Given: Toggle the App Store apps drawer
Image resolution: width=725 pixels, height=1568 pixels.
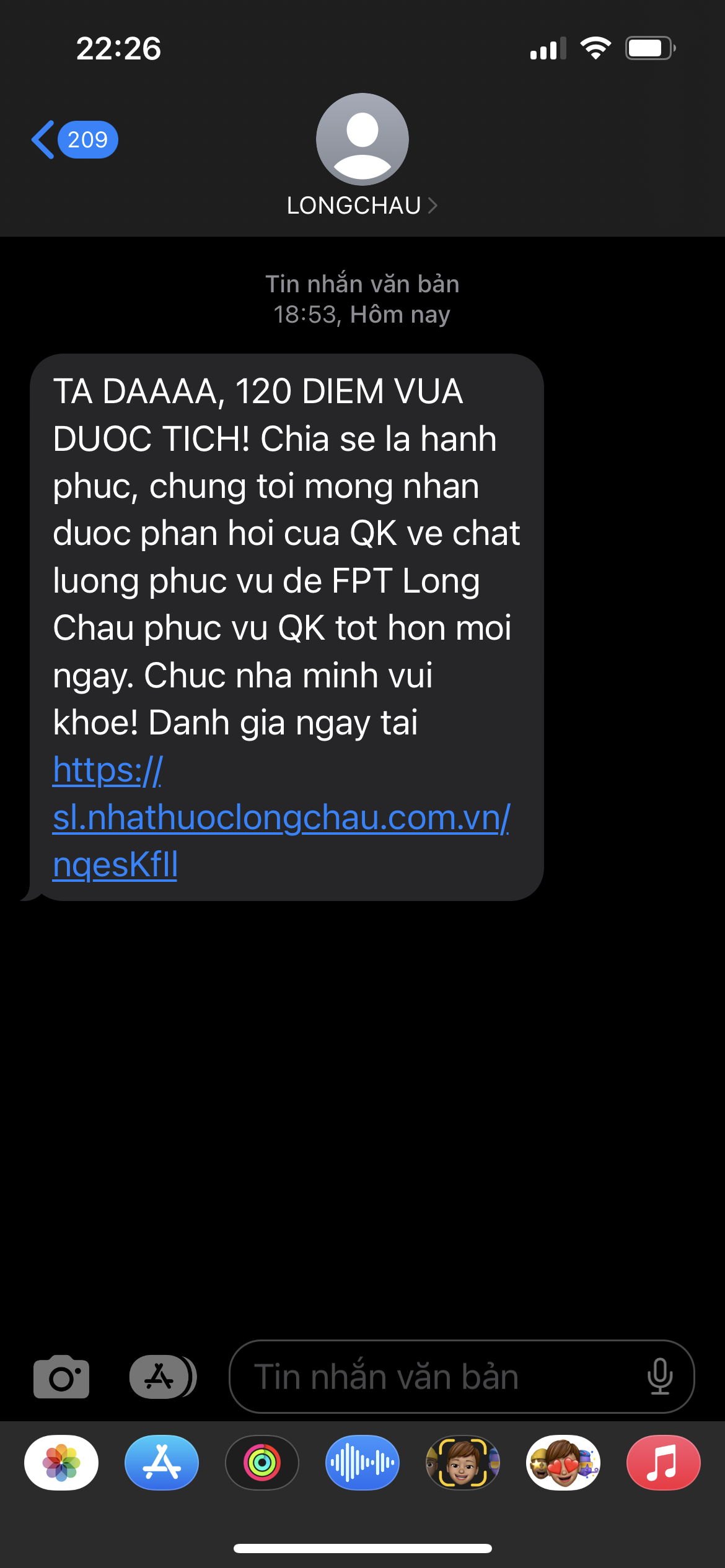Looking at the screenshot, I should pyautogui.click(x=162, y=1377).
